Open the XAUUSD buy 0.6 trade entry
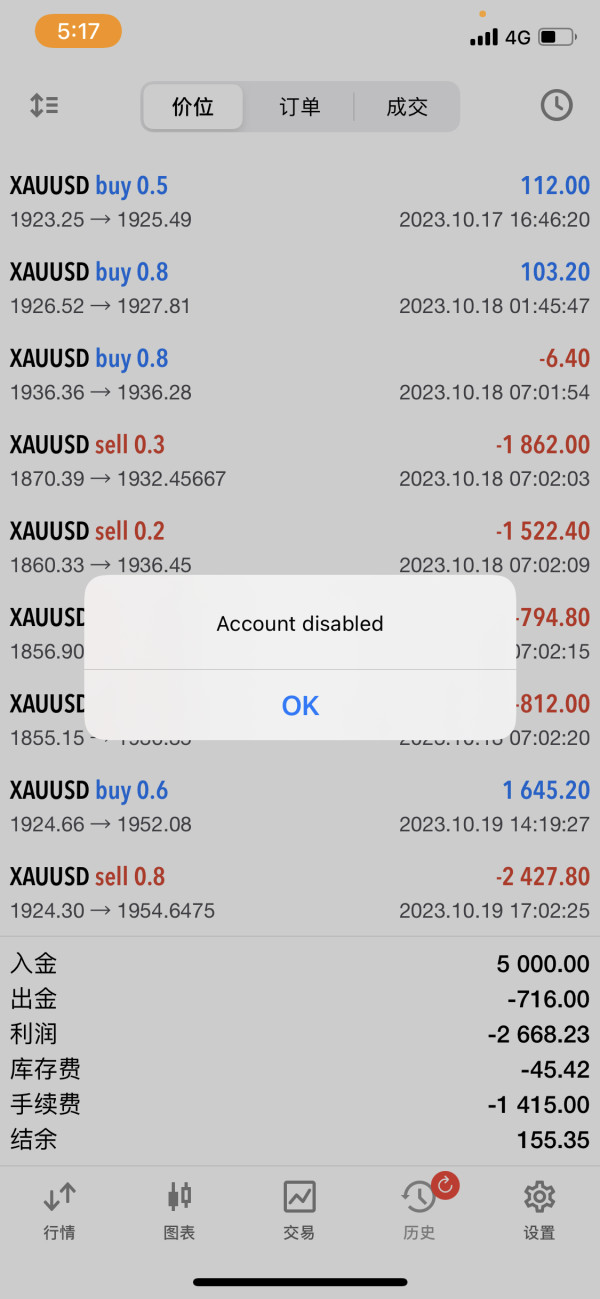 coord(300,807)
